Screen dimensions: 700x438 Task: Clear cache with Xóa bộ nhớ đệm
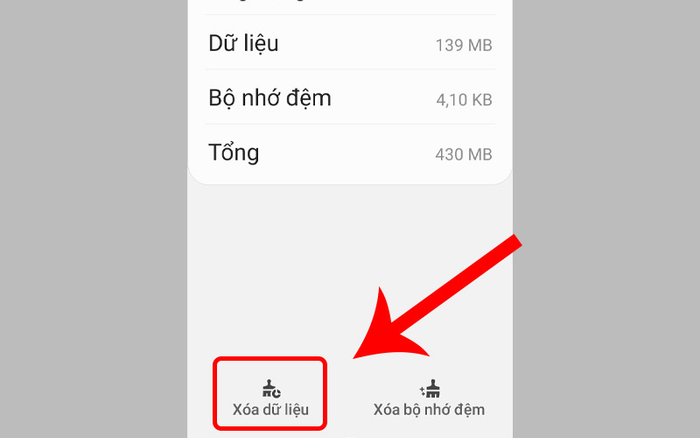click(x=429, y=398)
